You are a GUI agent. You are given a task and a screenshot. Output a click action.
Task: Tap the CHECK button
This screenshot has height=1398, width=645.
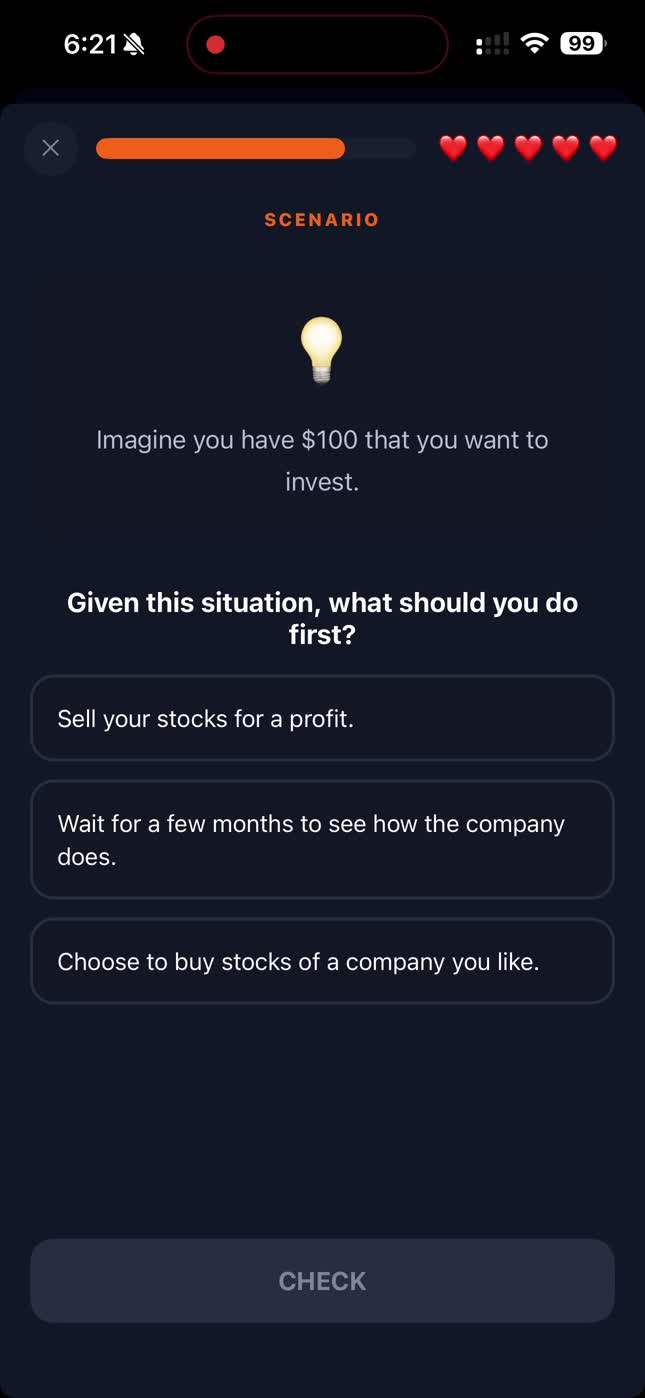point(322,1281)
